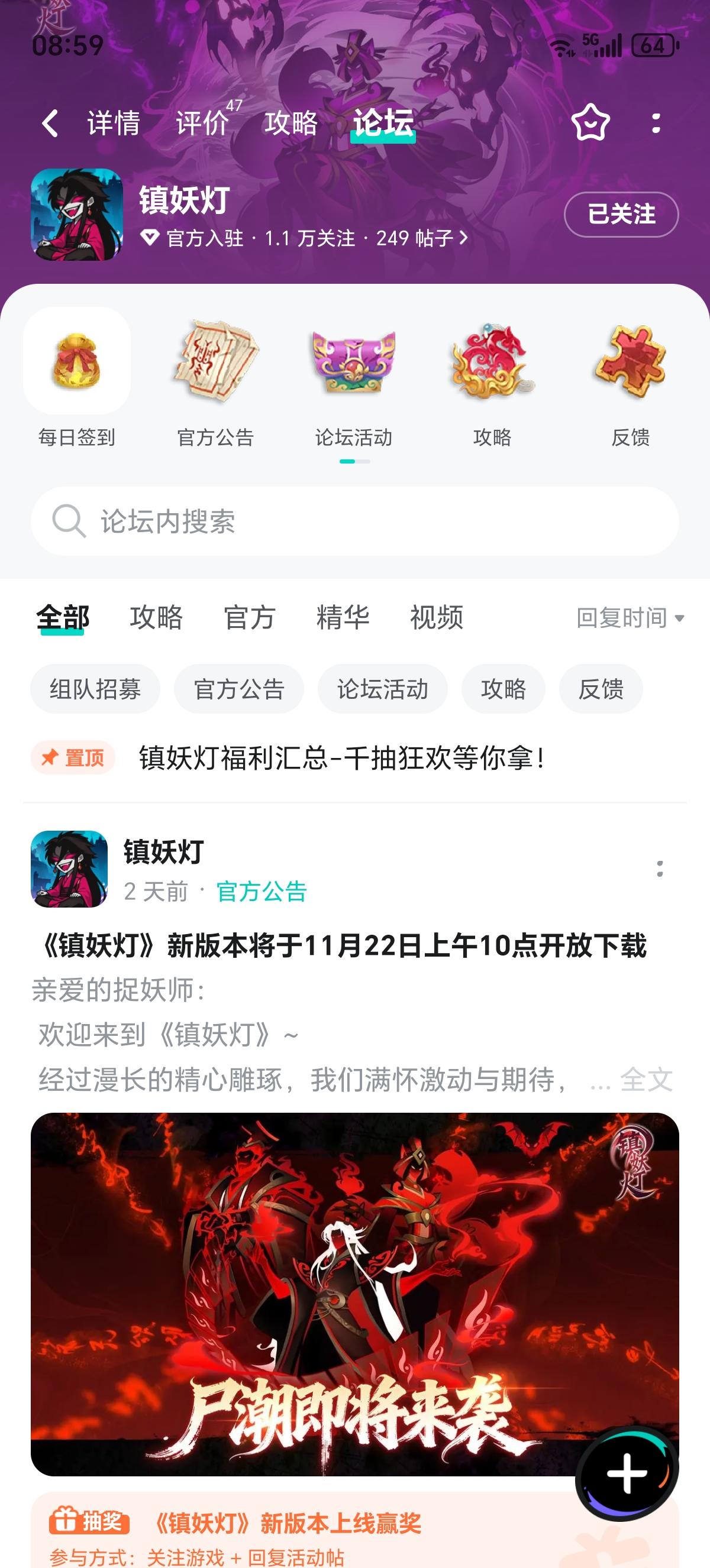Screen dimensions: 710x1568
Task: Open pinned post 镇妖灯福利汇总
Action: click(x=341, y=759)
